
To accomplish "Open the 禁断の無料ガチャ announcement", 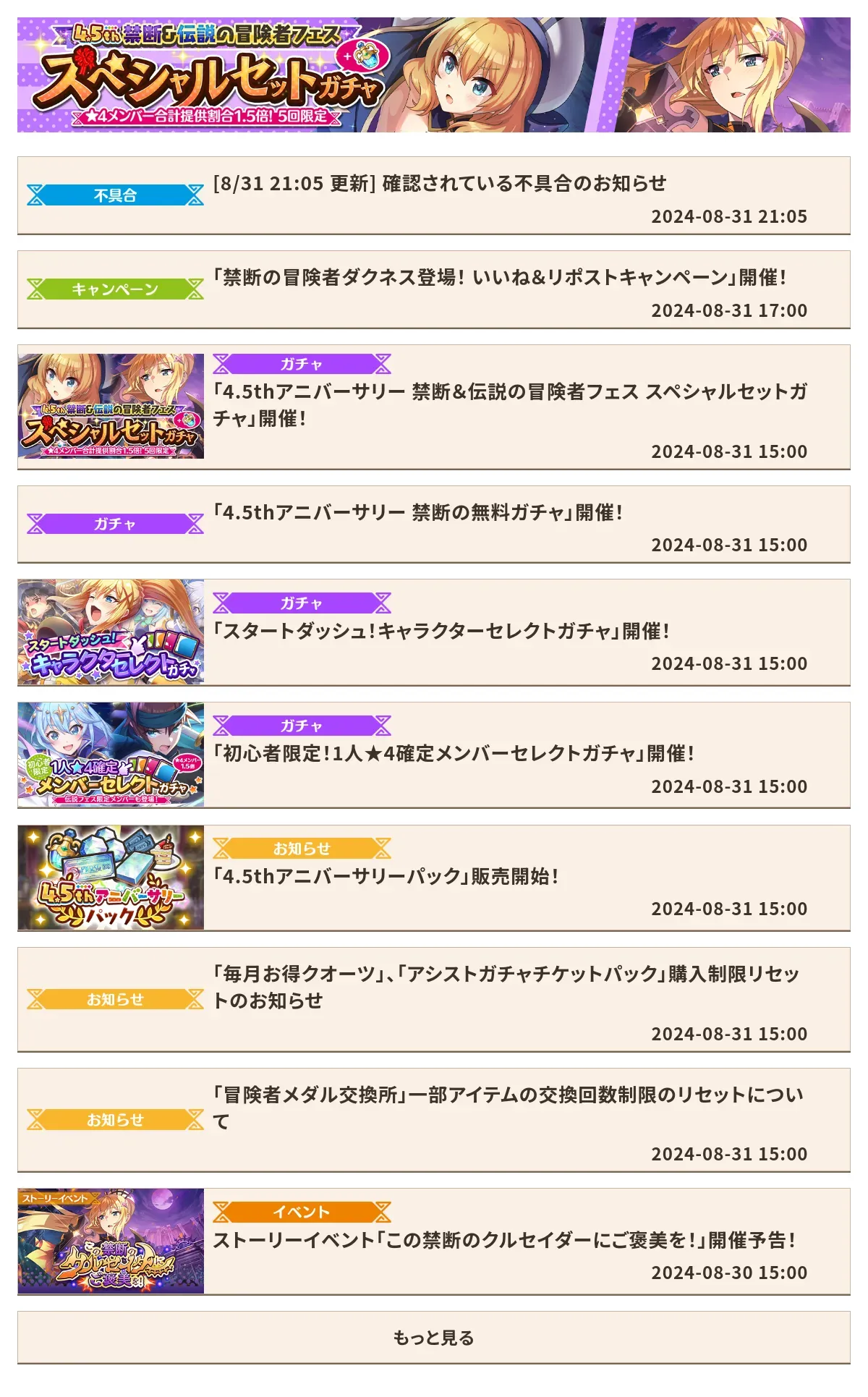I will click(434, 524).
